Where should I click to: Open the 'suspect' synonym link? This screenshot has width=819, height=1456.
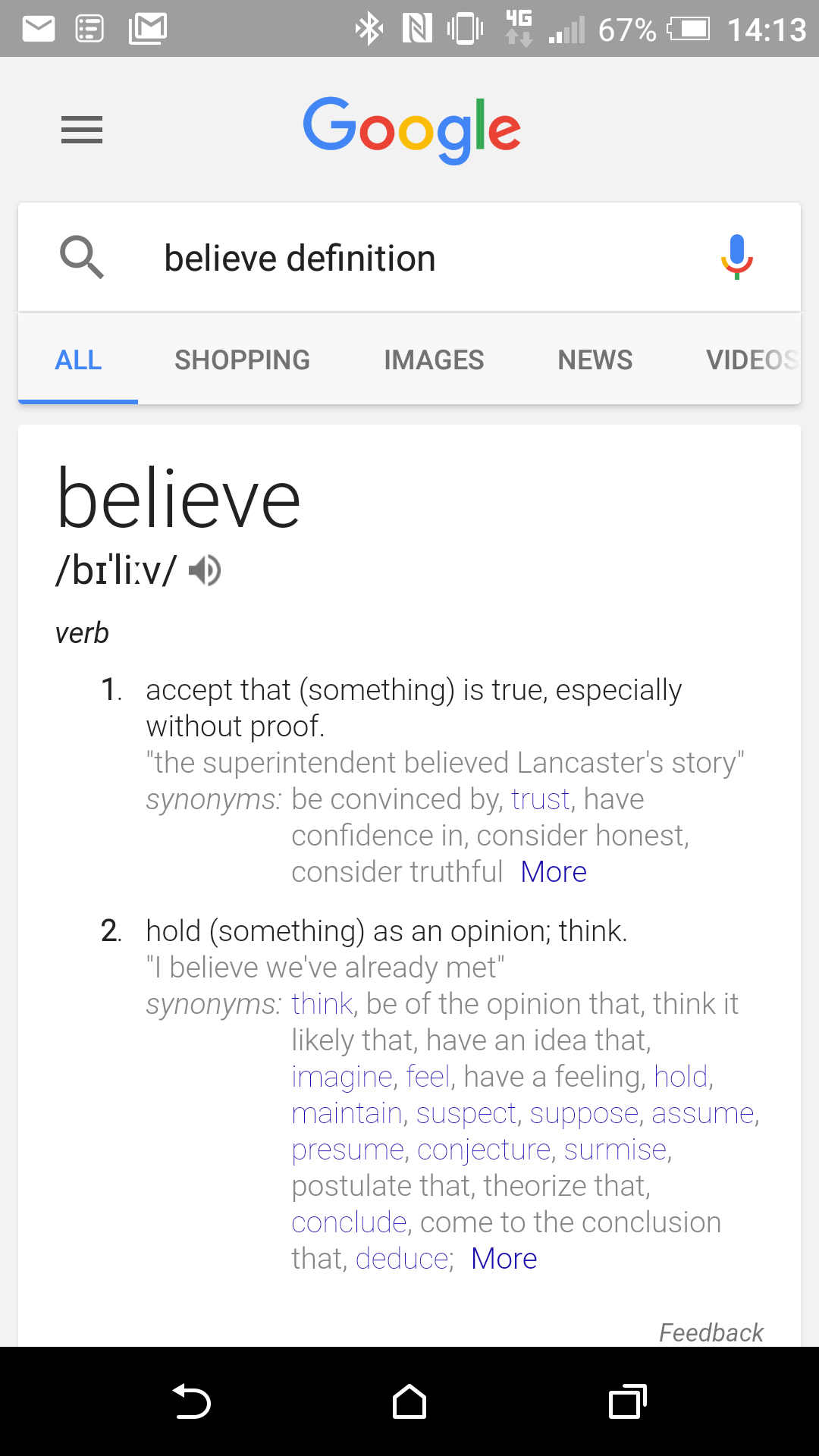coord(466,1113)
